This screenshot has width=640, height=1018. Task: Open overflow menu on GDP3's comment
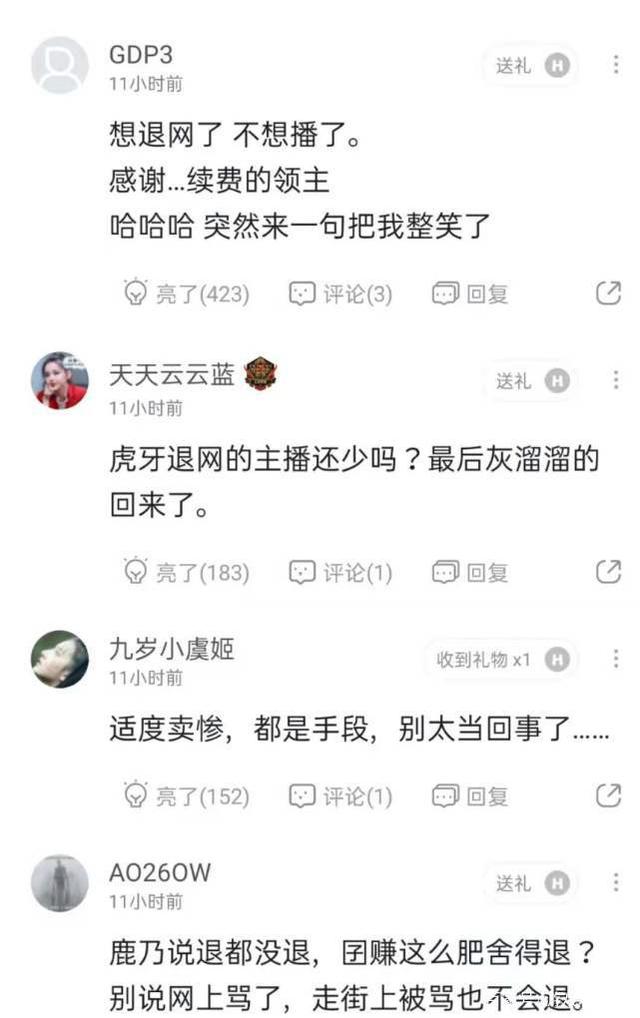coord(616,65)
